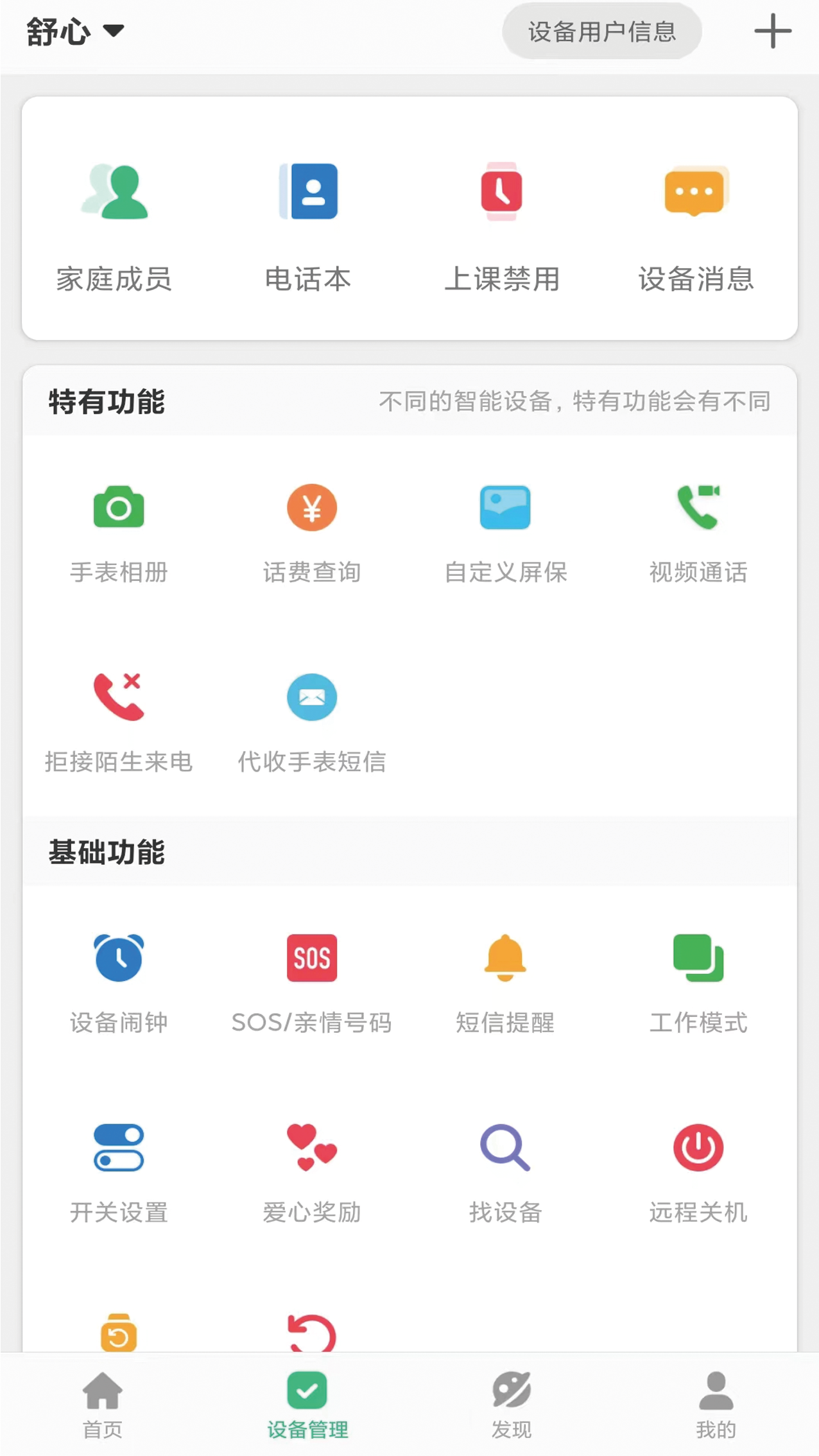Check 话费查询 balance inquiry

tap(312, 532)
